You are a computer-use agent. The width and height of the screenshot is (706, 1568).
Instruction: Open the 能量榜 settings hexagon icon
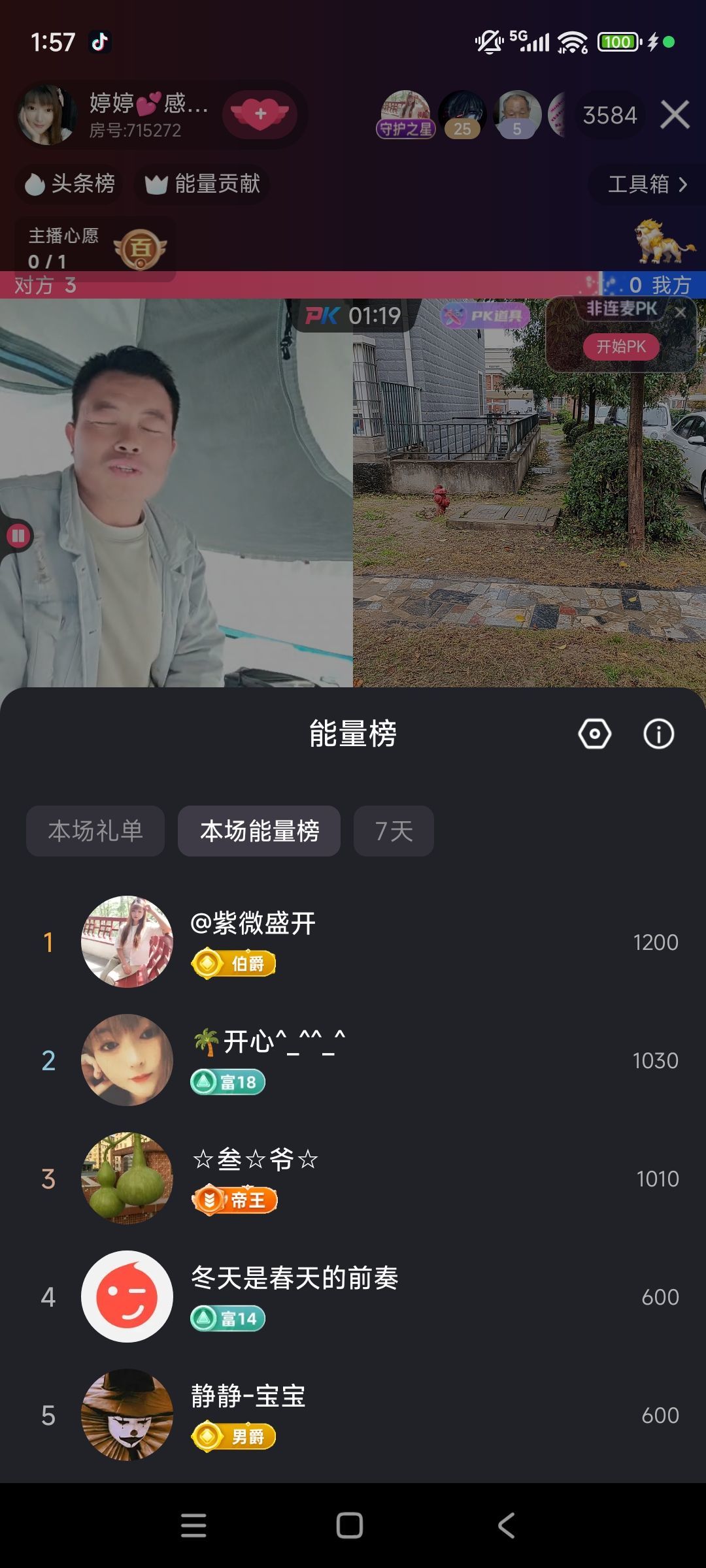[596, 734]
